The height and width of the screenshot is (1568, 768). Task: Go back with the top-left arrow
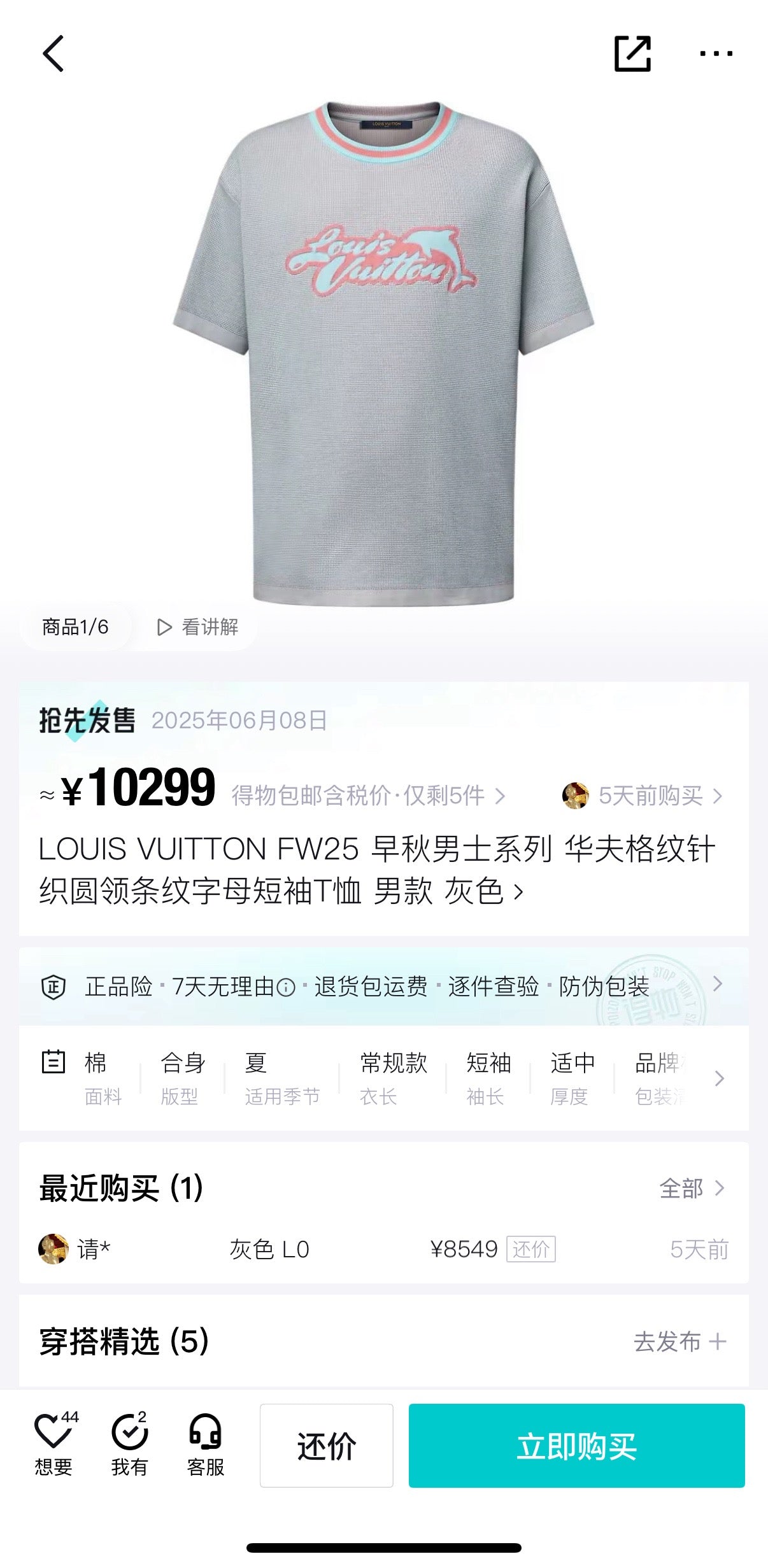pyautogui.click(x=53, y=53)
